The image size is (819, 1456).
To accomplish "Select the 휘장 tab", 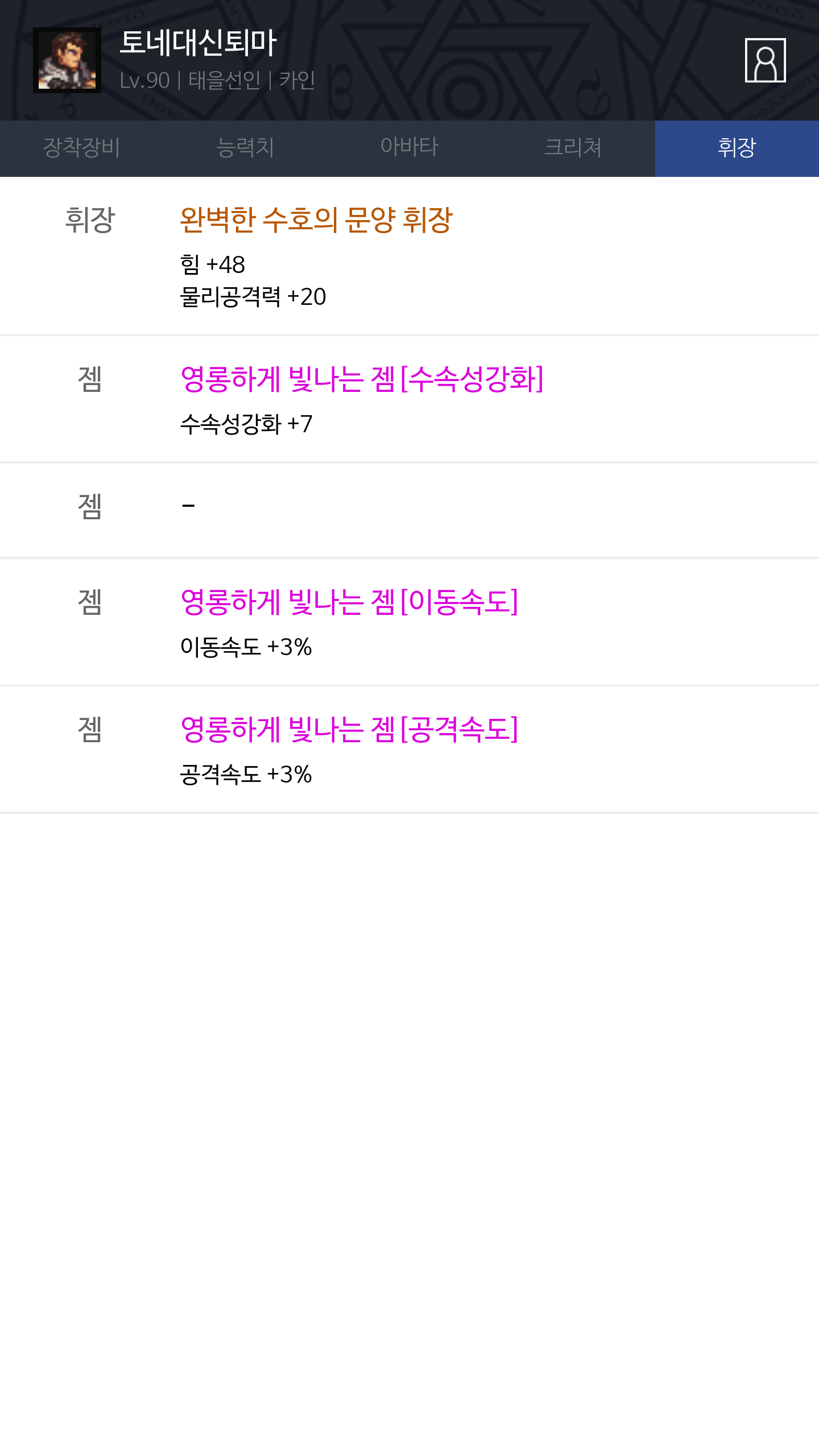I will 737,148.
